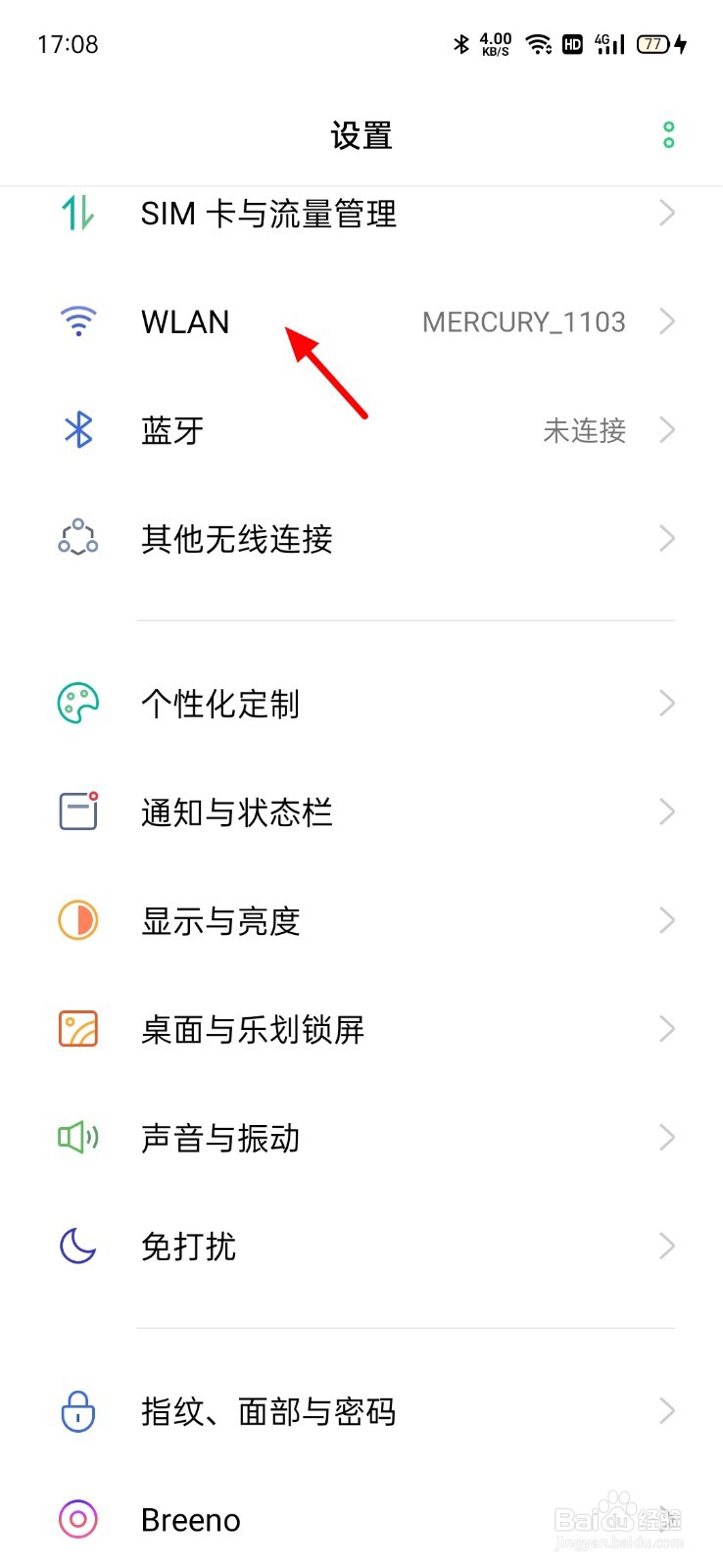Click the notification and status bar icon
The image size is (723, 1568).
point(77,811)
